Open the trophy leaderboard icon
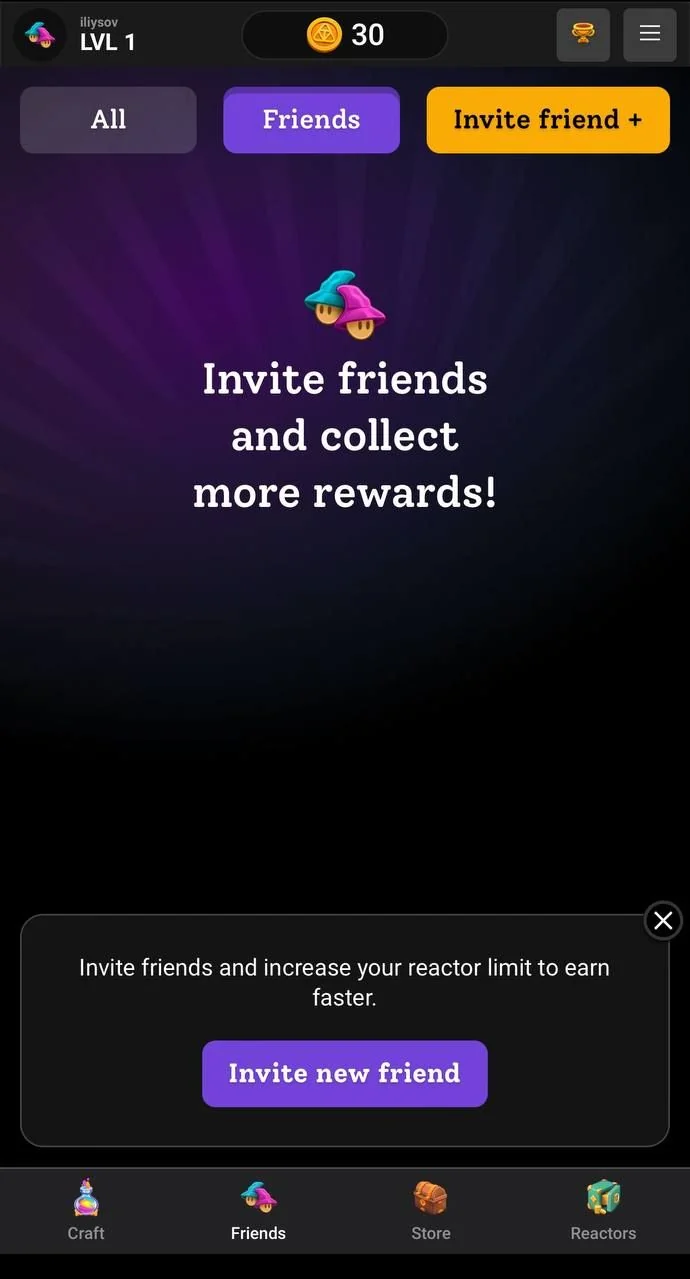 coord(583,35)
